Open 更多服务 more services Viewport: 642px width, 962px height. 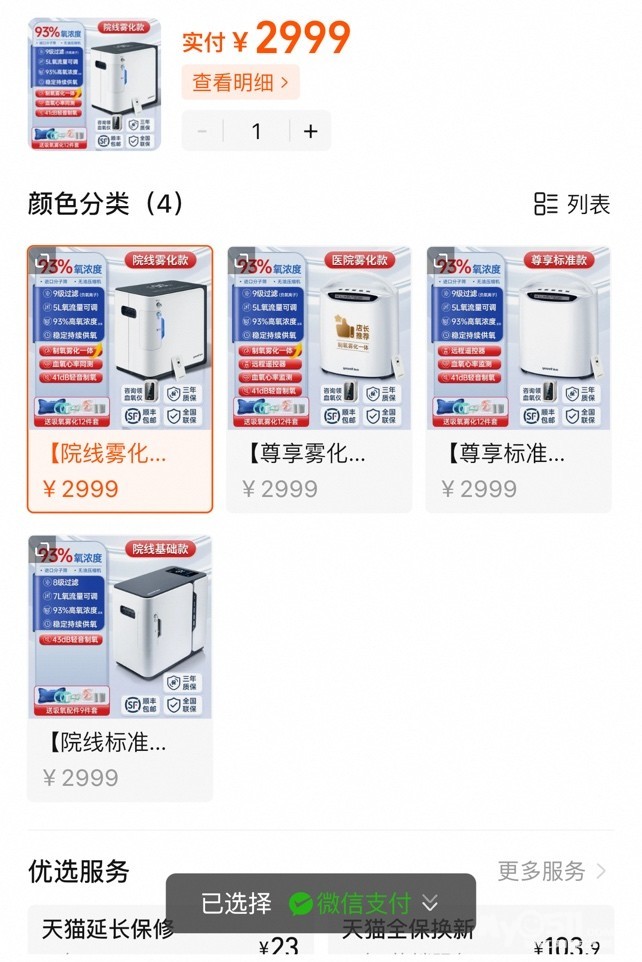point(551,871)
